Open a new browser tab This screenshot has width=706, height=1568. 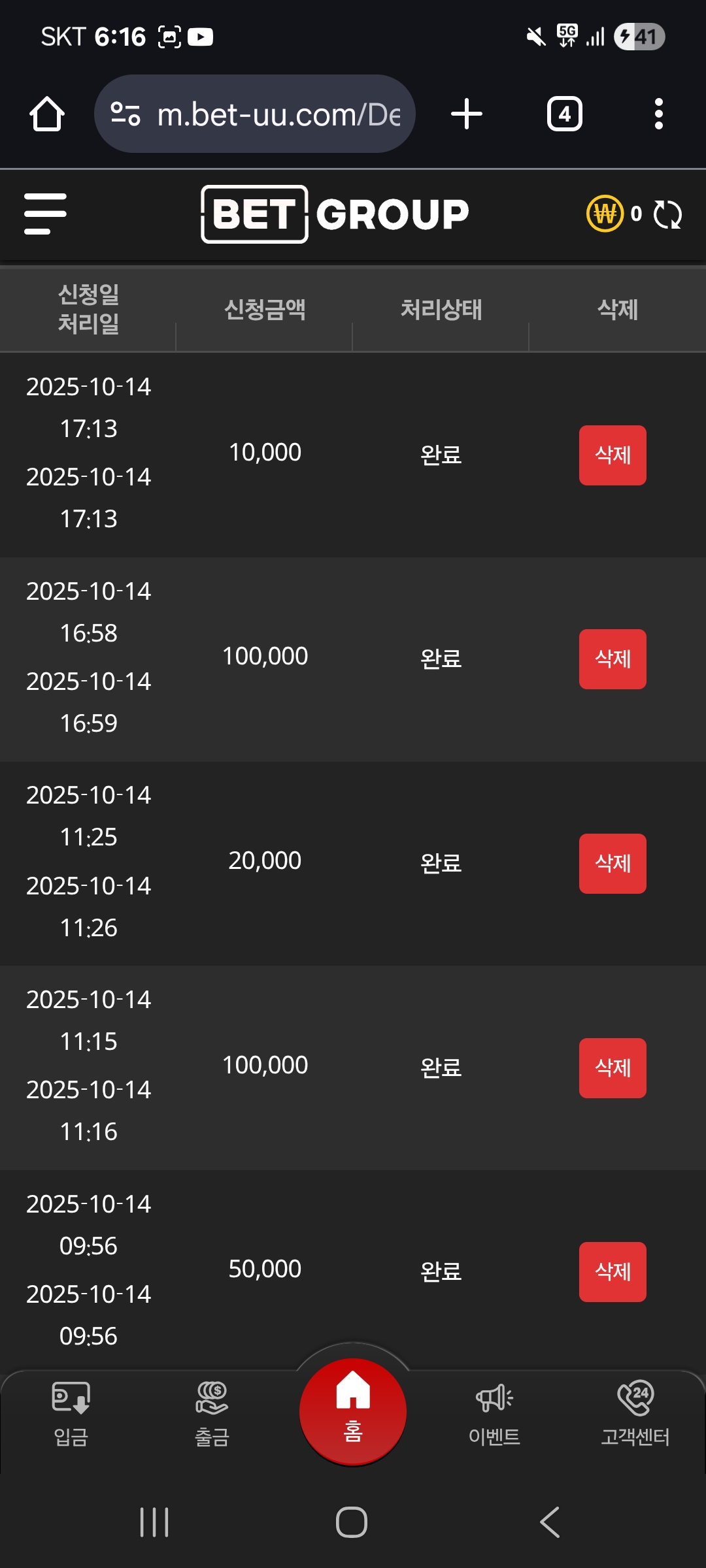467,114
